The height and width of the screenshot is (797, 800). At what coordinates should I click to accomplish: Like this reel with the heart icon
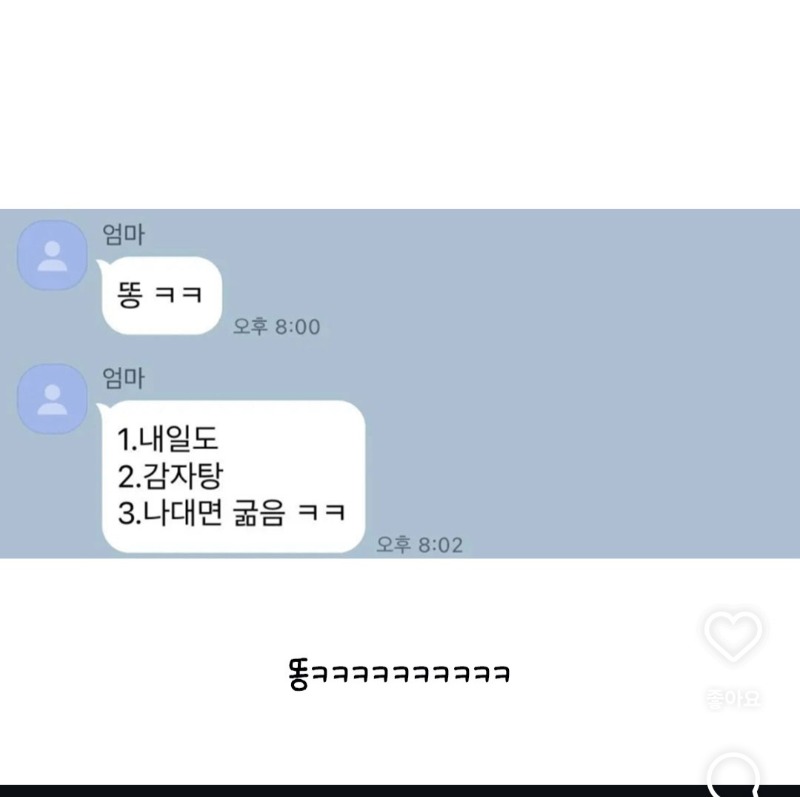[x=733, y=634]
